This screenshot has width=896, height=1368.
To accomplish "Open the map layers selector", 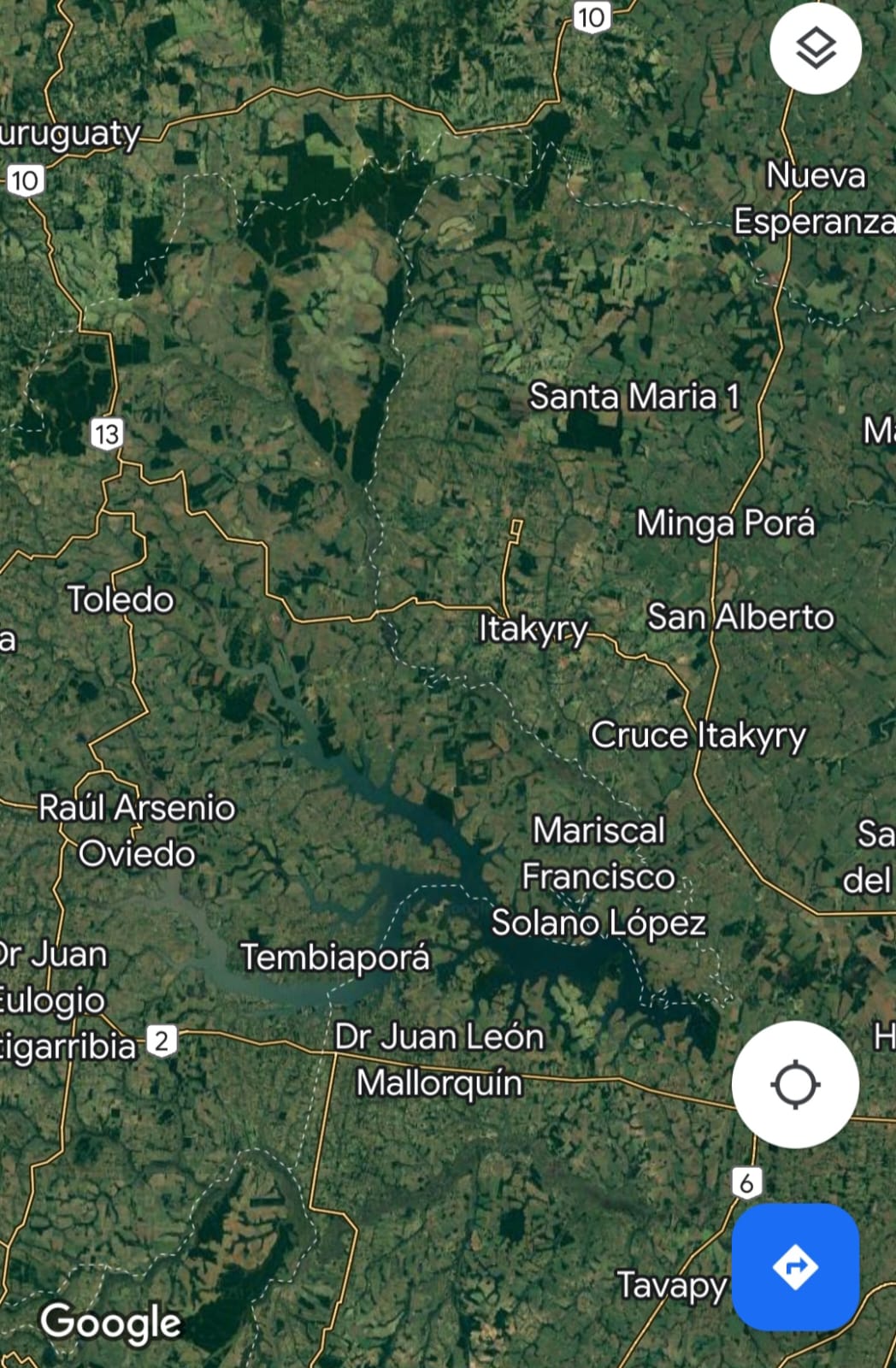I will coord(815,48).
